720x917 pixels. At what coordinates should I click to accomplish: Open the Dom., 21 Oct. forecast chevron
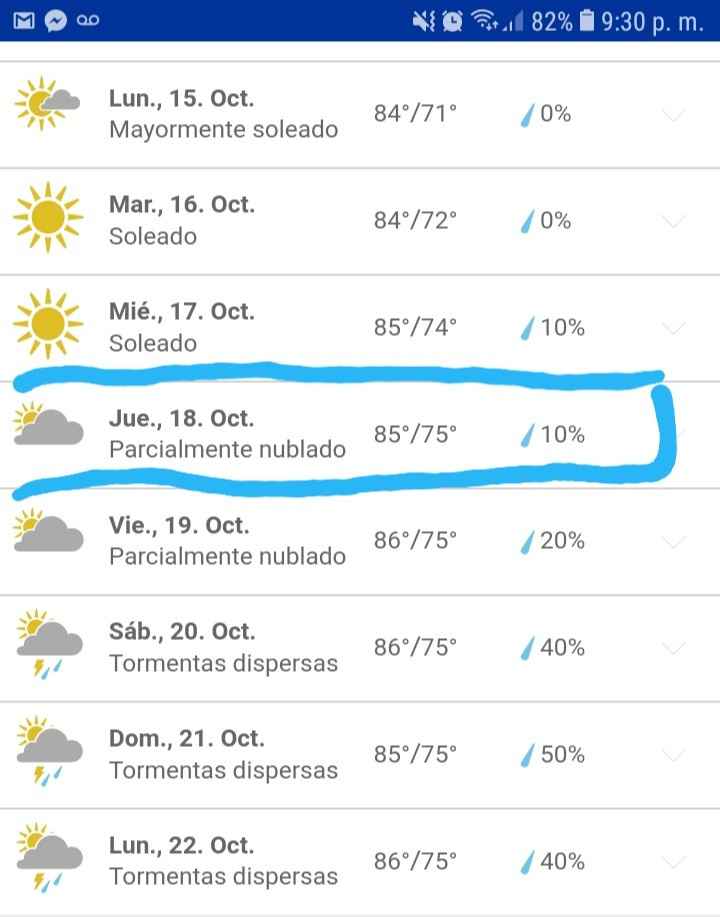click(x=676, y=754)
